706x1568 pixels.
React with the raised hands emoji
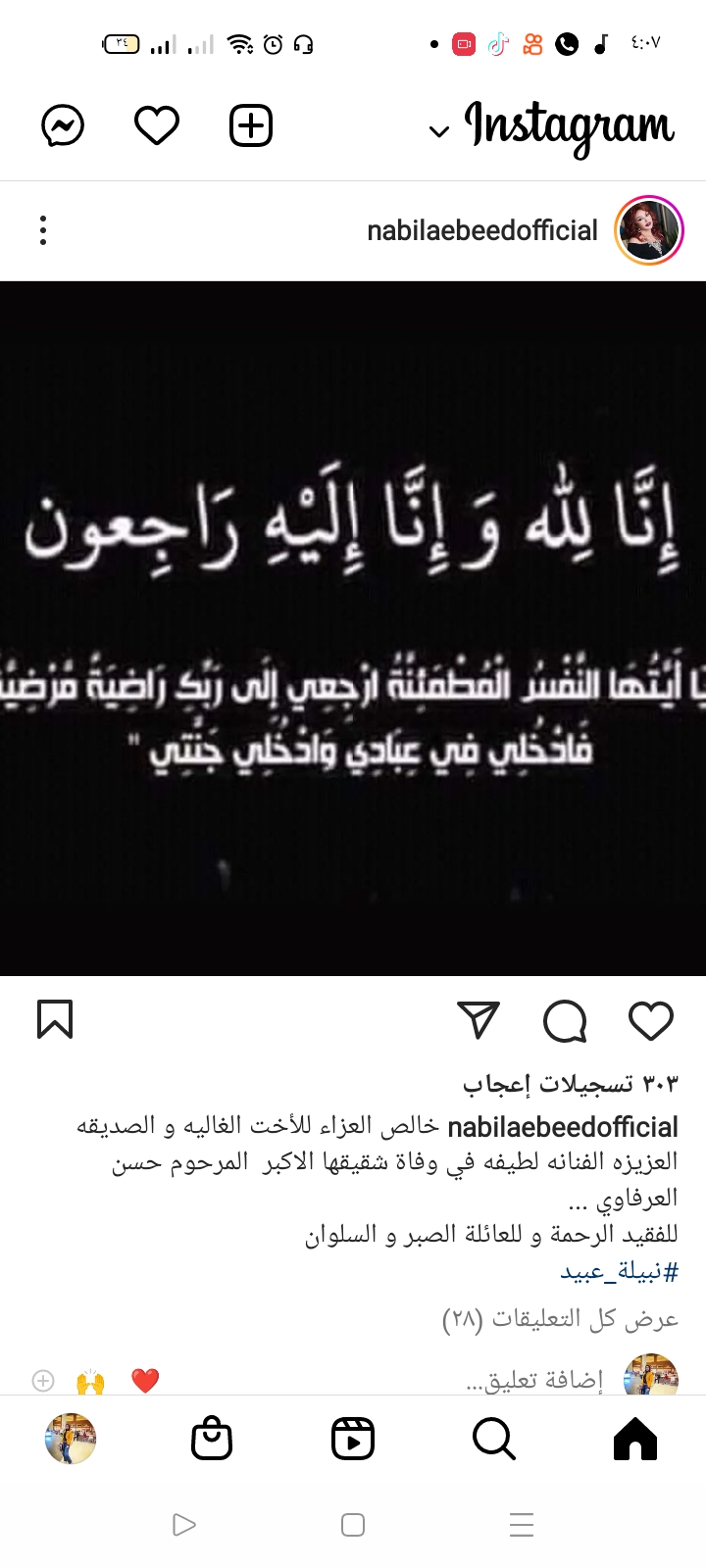click(90, 1382)
